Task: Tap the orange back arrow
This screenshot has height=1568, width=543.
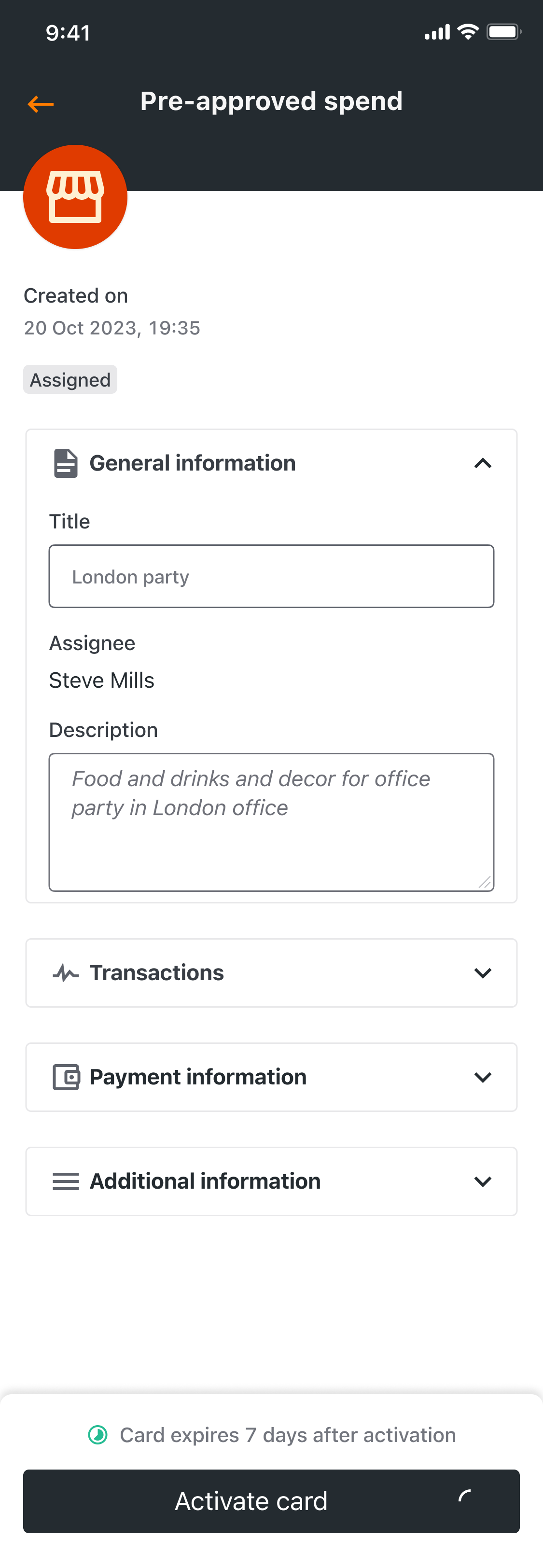Action: (x=40, y=104)
